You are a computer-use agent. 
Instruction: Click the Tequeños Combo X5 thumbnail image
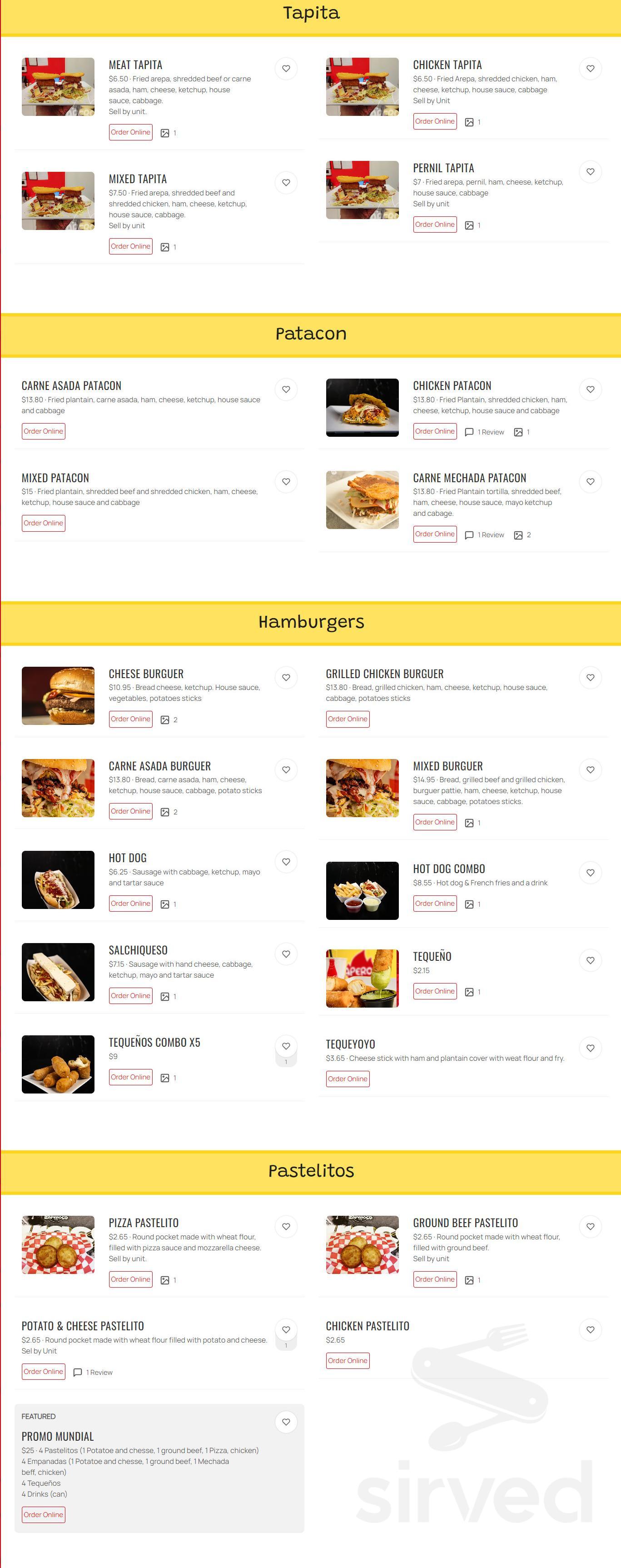58,1064
